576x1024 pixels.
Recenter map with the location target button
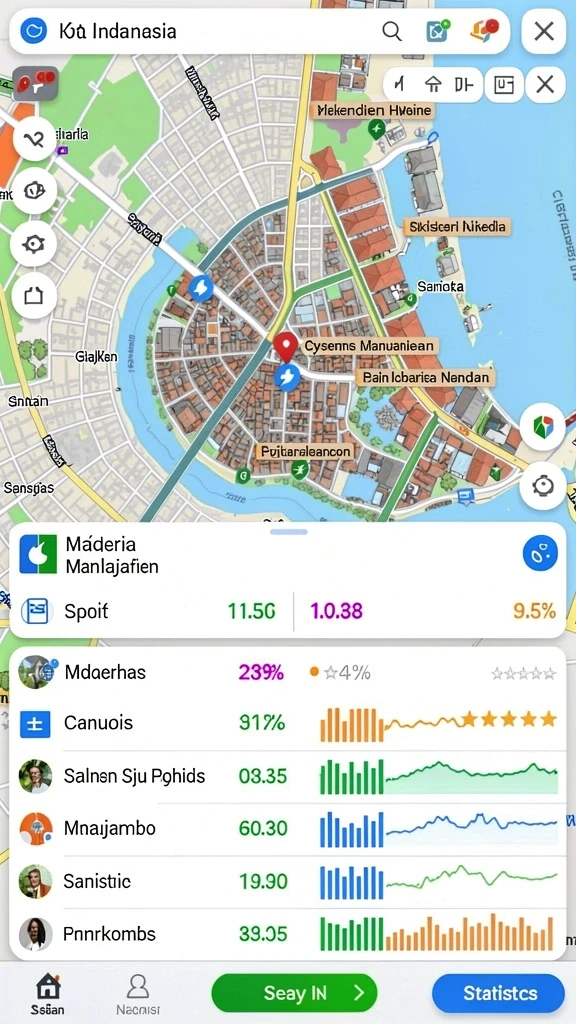(543, 487)
